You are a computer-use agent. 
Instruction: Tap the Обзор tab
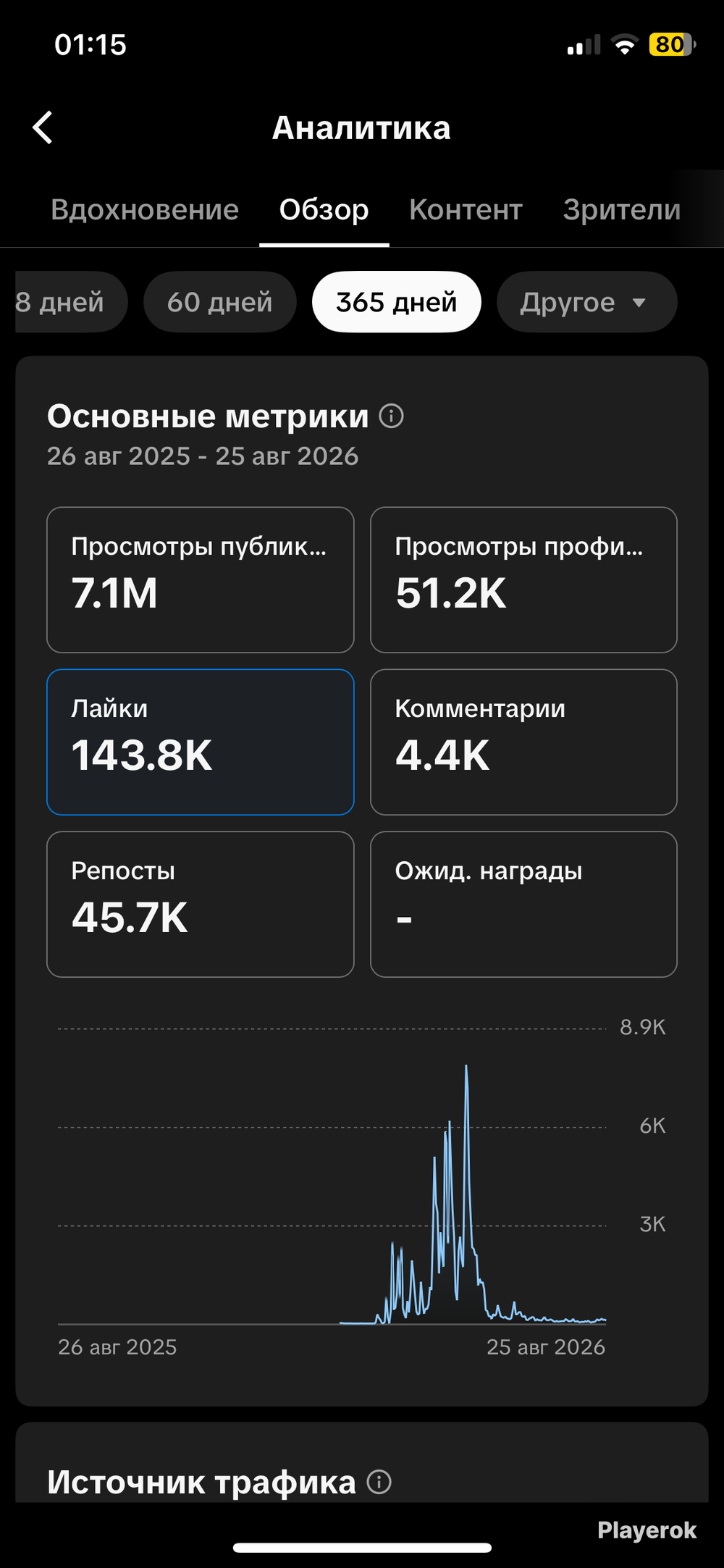point(324,209)
